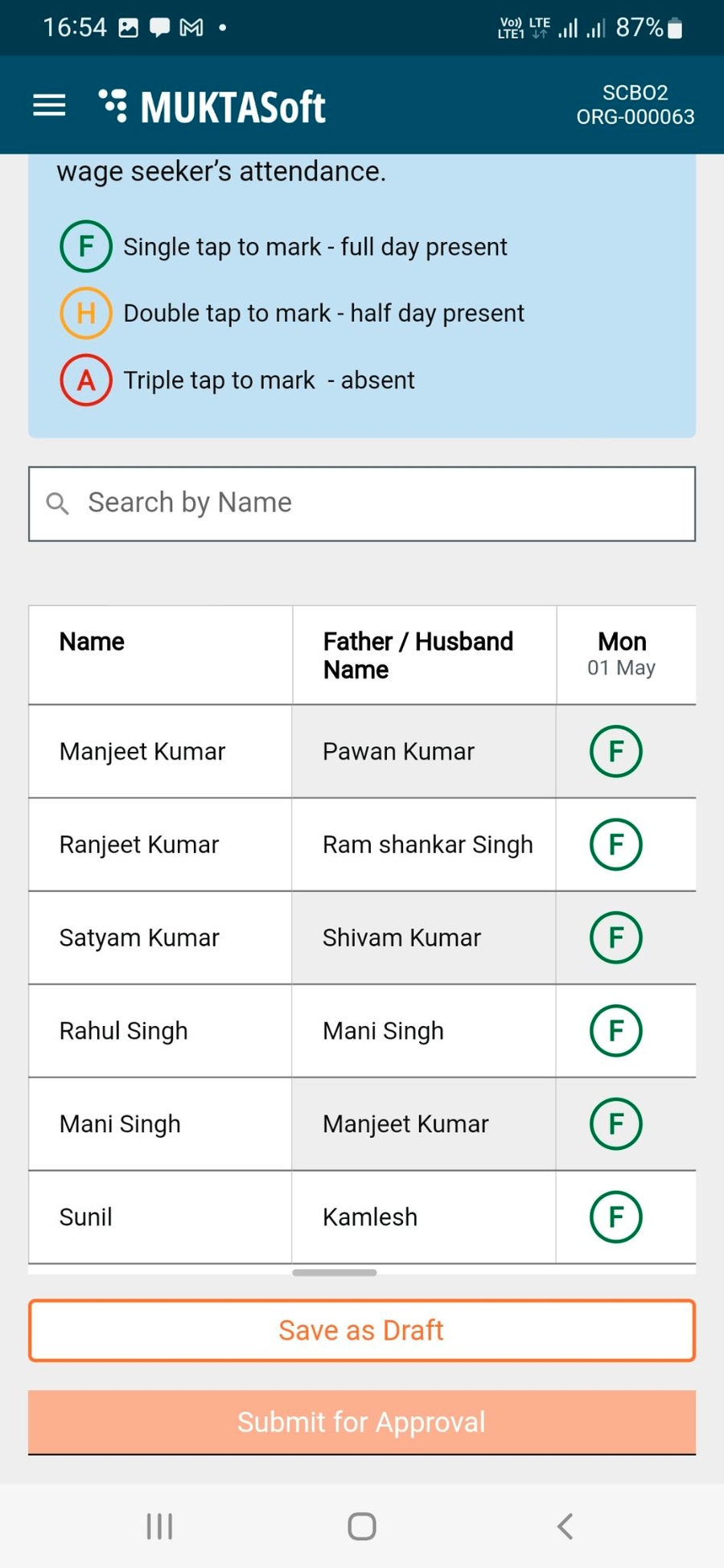Open the hamburger navigation menu
The image size is (724, 1568).
pos(49,105)
